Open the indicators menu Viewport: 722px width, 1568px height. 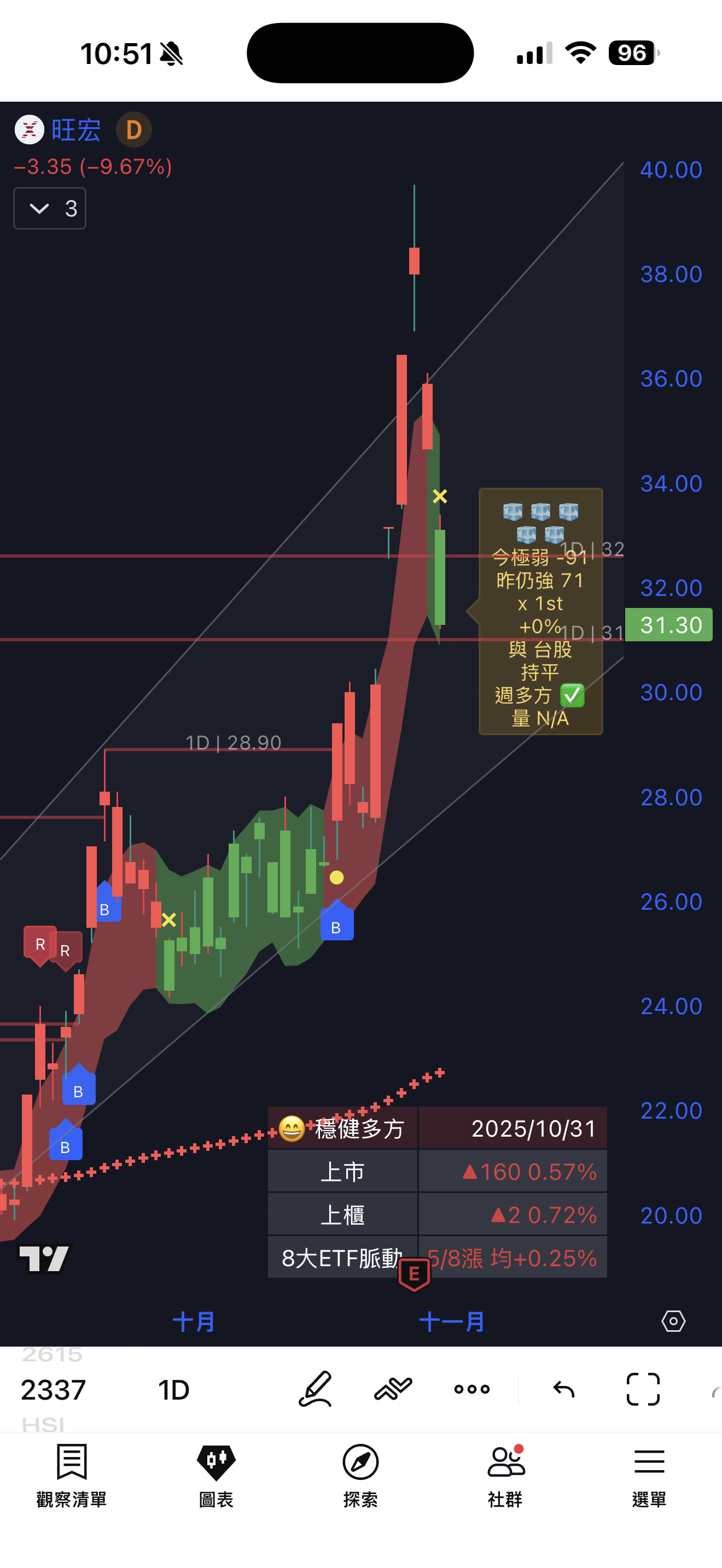[393, 1389]
